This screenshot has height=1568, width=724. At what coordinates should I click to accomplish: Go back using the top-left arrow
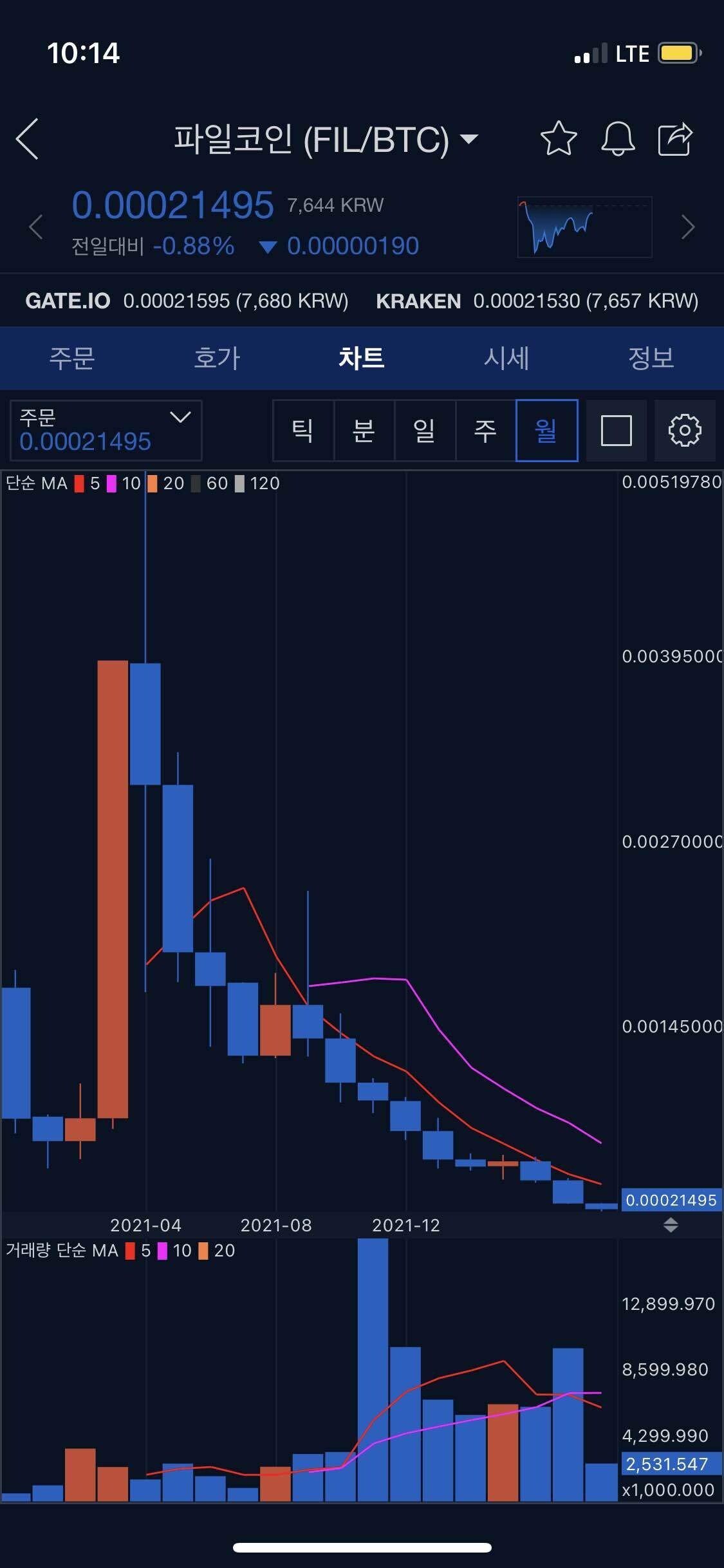click(28, 138)
